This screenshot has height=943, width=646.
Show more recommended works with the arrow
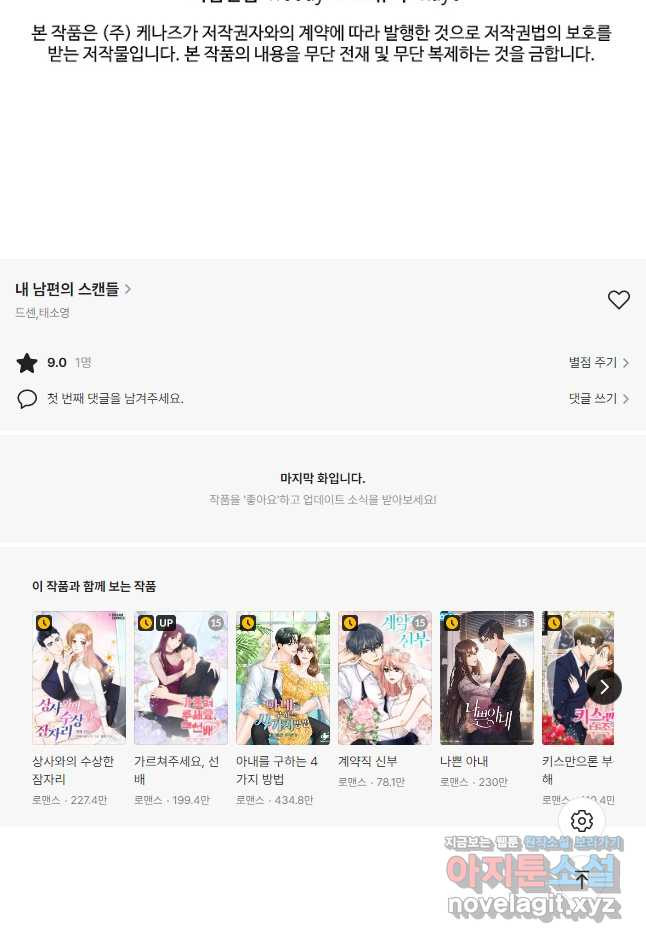[x=604, y=687]
